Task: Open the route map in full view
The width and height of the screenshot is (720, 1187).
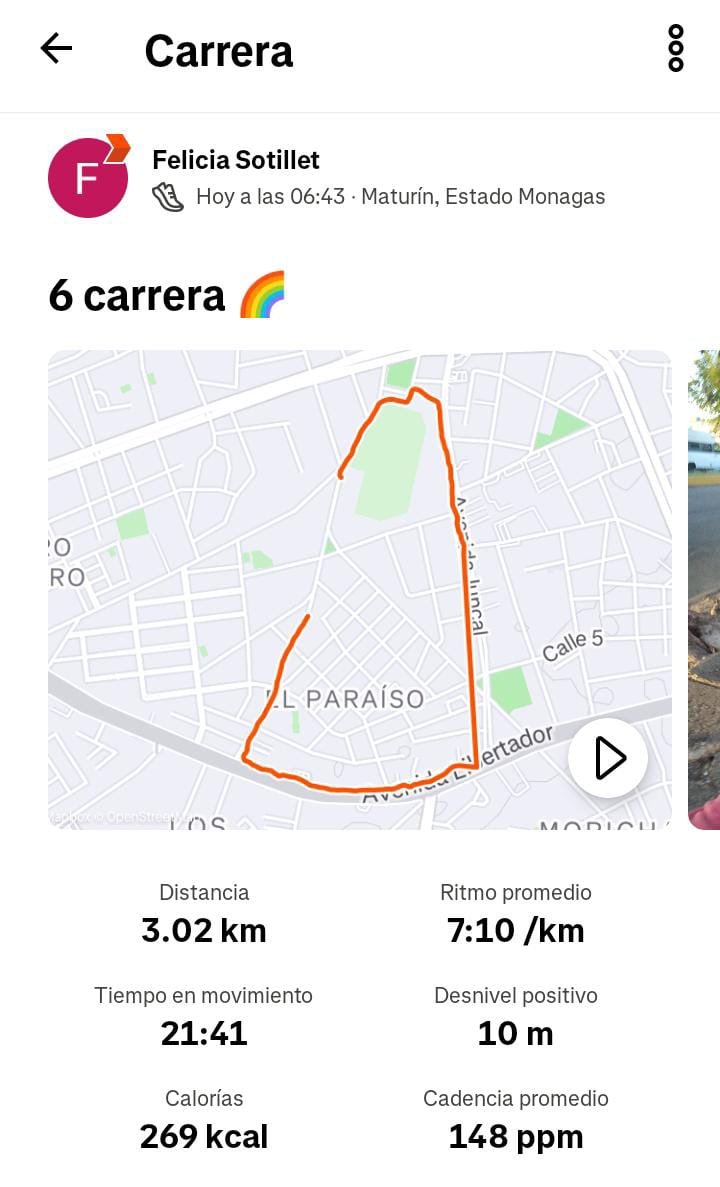Action: (330, 560)
